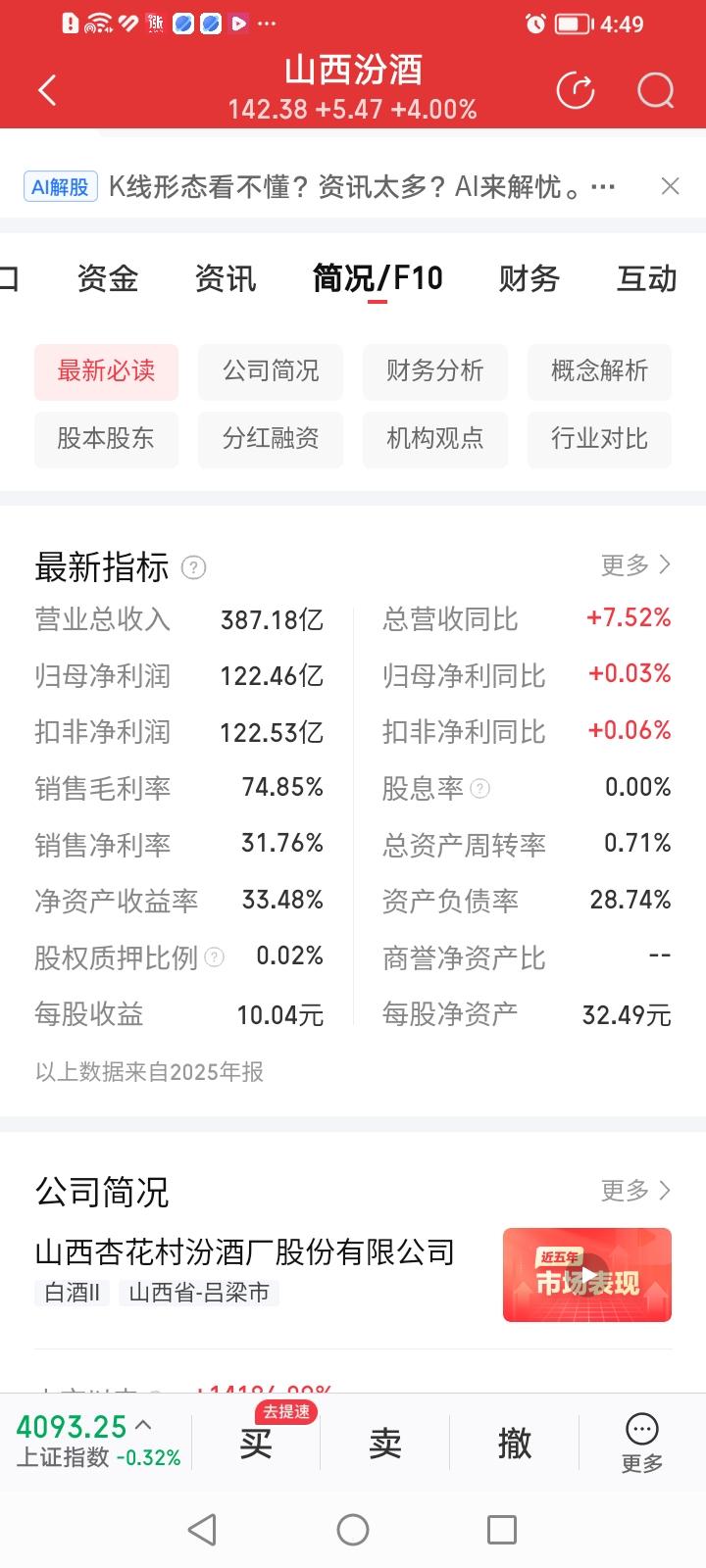
Task: Open search from the top bar
Action: [653, 90]
